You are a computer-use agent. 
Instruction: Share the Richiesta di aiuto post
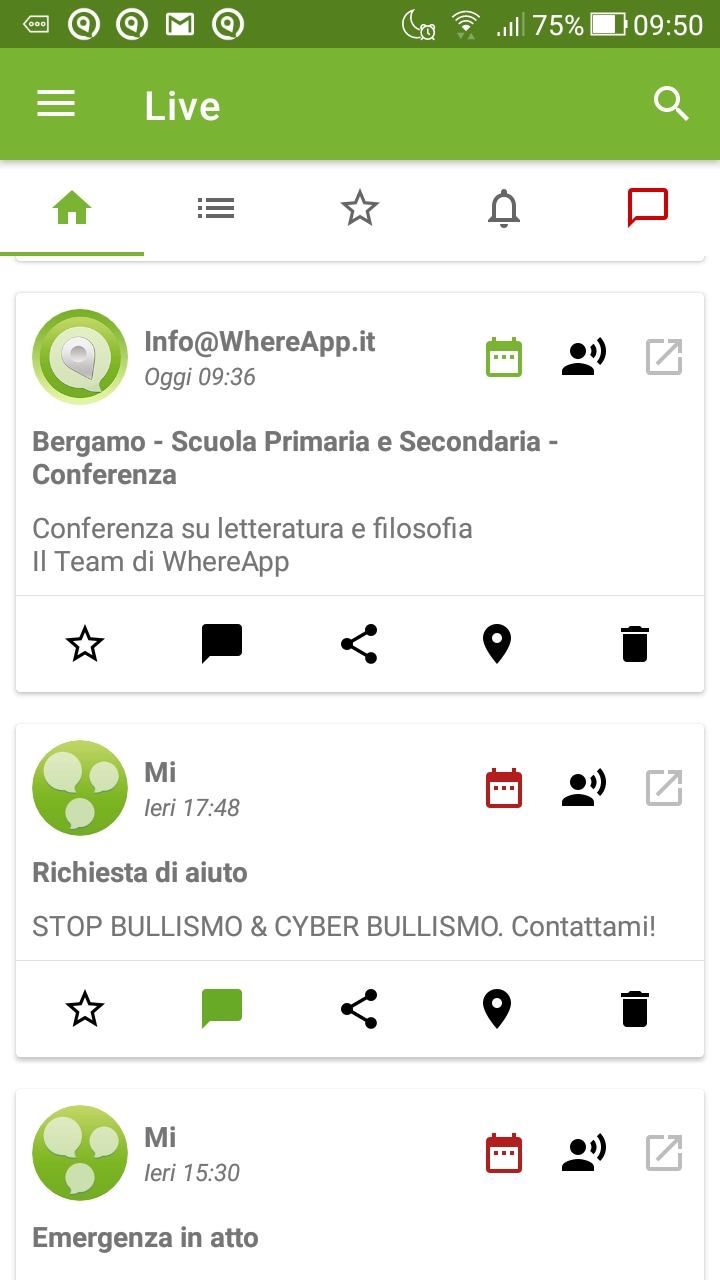359,1009
